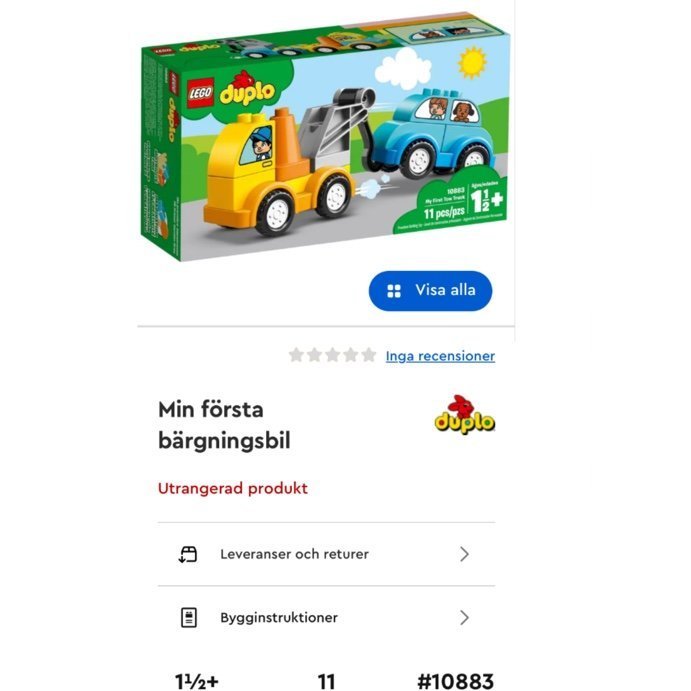Open Leveranser och returer

(x=325, y=554)
